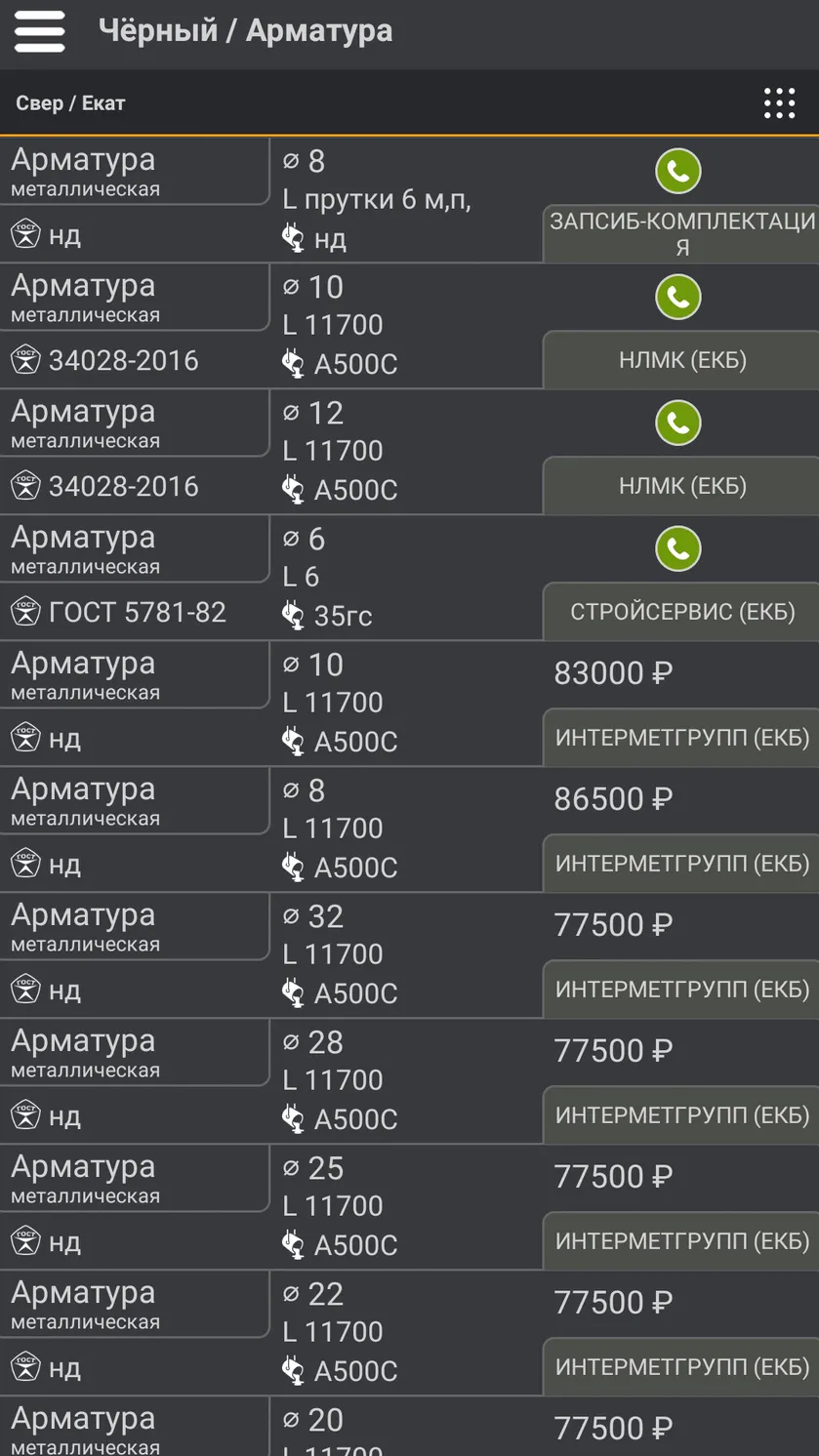The image size is (819, 1456).
Task: Tap ИНТЕРМЕТГРУПП (ЕКБ) on the 86500 ₽ row
Action: pyautogui.click(x=681, y=864)
